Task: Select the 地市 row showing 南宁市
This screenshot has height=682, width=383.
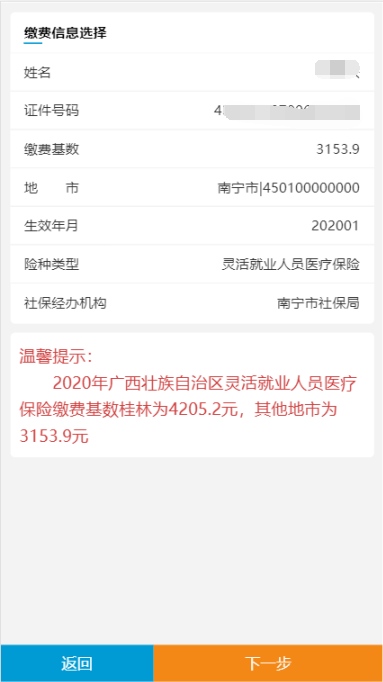Action: pos(192,188)
